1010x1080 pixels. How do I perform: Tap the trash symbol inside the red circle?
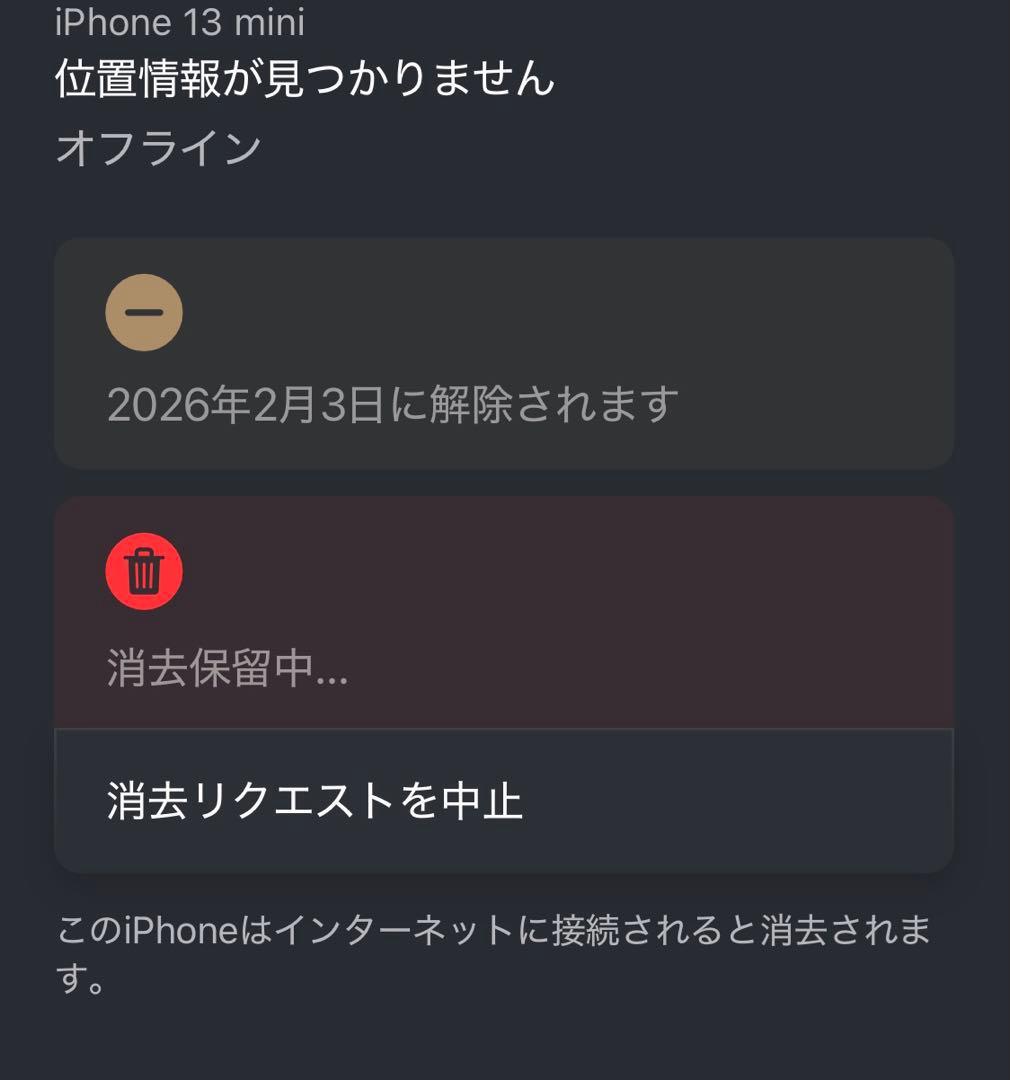(143, 571)
